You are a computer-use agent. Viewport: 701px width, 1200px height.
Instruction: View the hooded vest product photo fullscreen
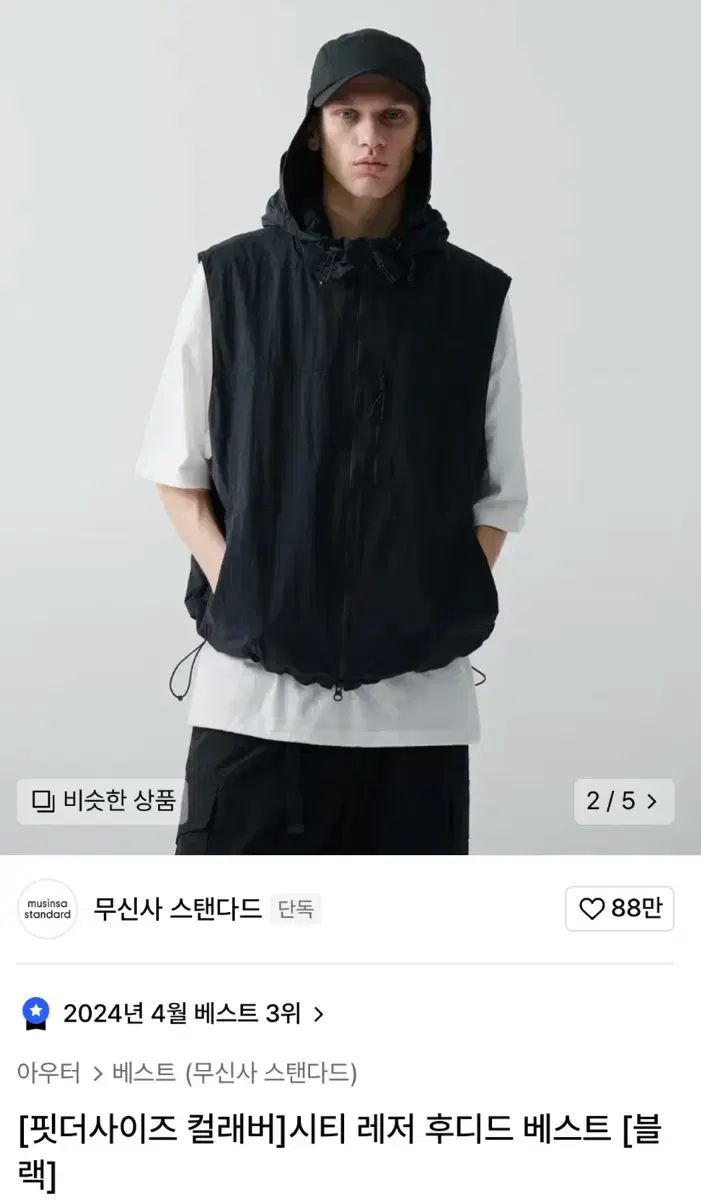pyautogui.click(x=350, y=400)
